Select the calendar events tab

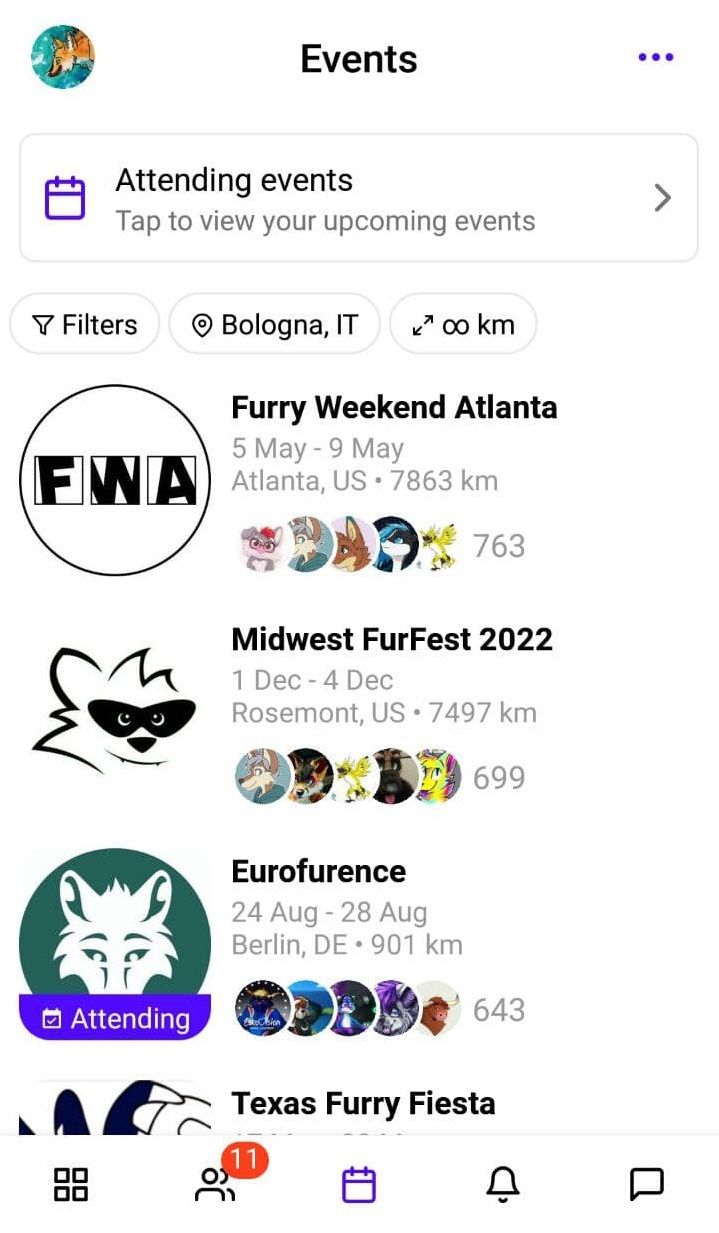point(359,1184)
